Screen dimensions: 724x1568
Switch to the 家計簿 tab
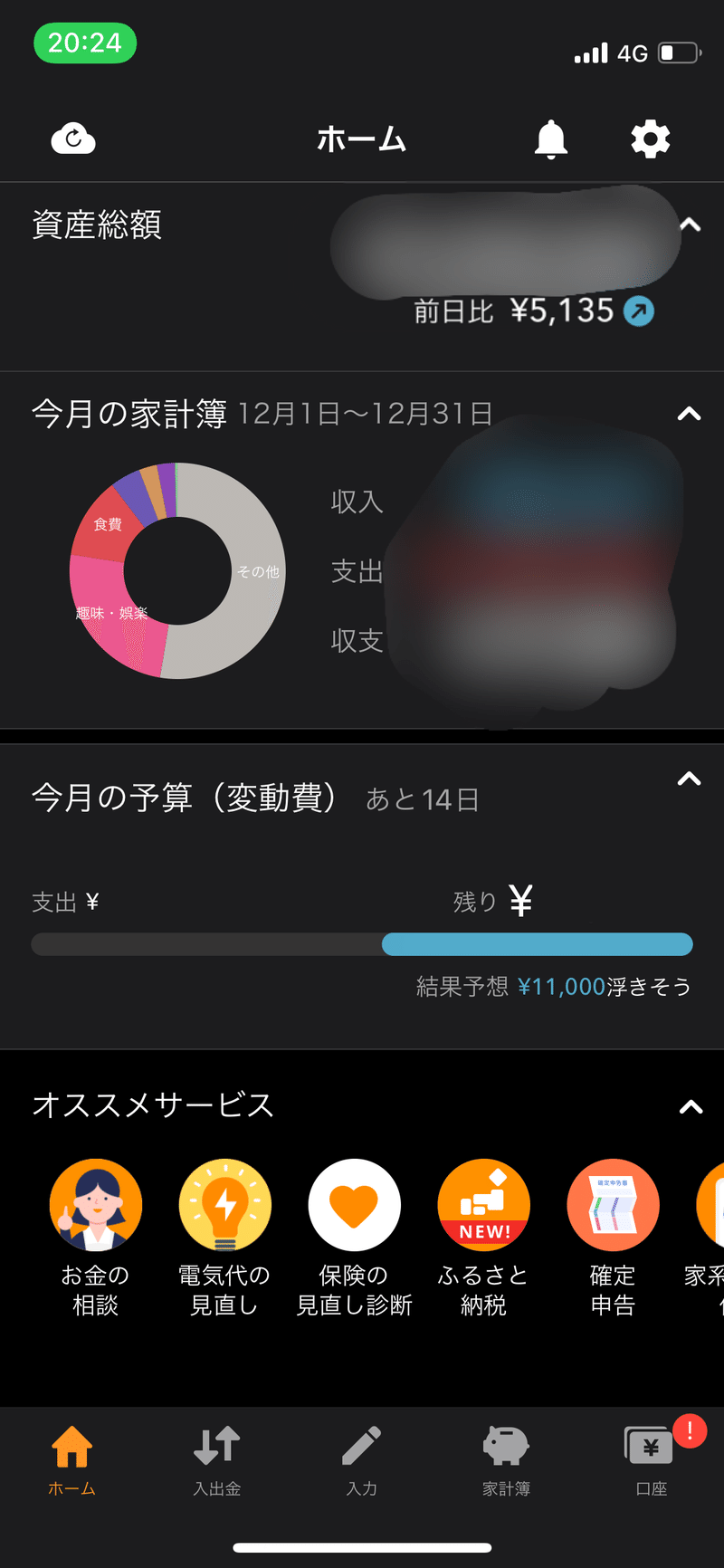(x=506, y=1460)
